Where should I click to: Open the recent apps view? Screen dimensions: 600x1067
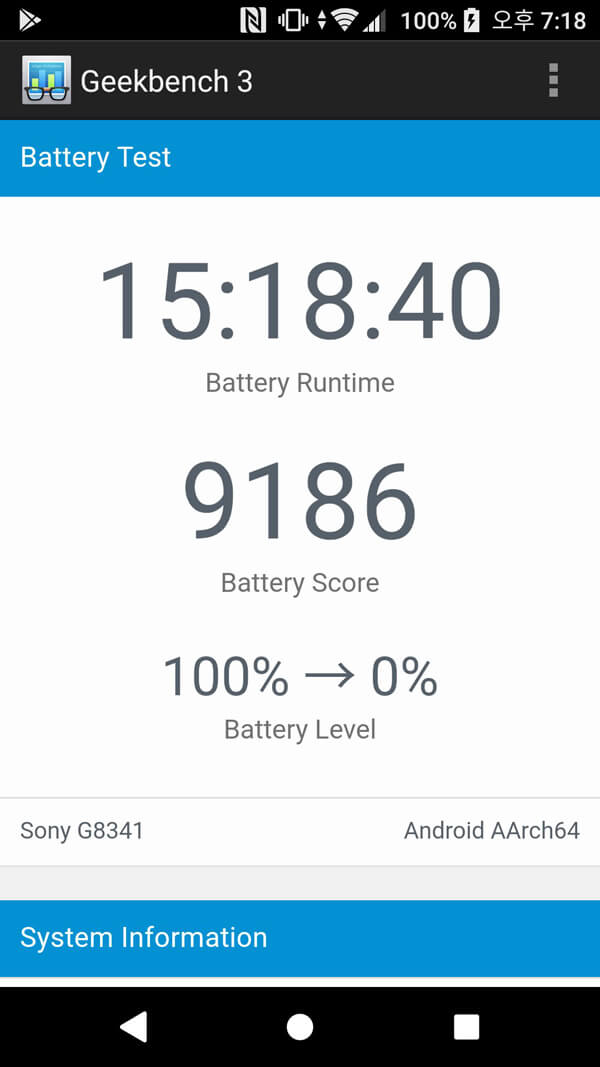[x=467, y=1027]
